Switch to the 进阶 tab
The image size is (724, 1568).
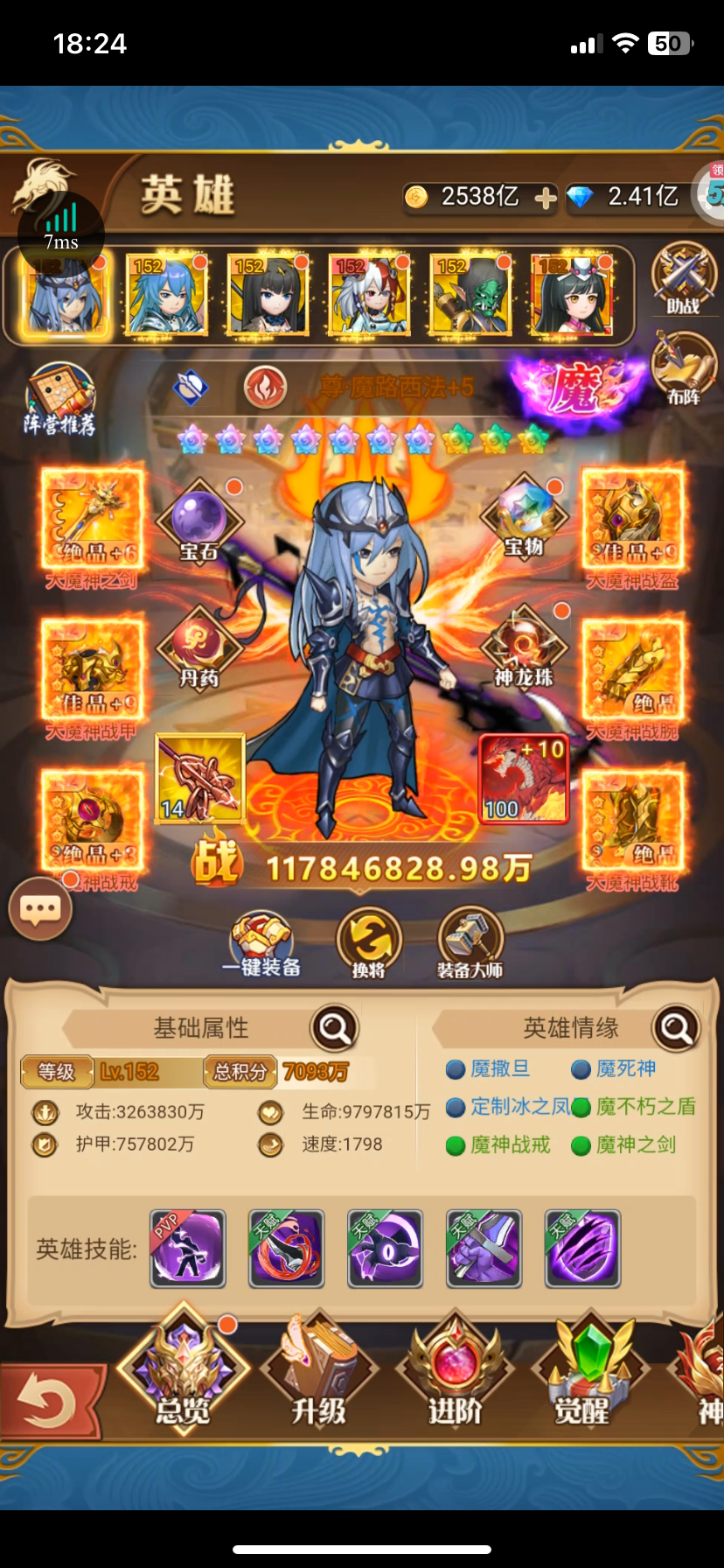pyautogui.click(x=456, y=1371)
